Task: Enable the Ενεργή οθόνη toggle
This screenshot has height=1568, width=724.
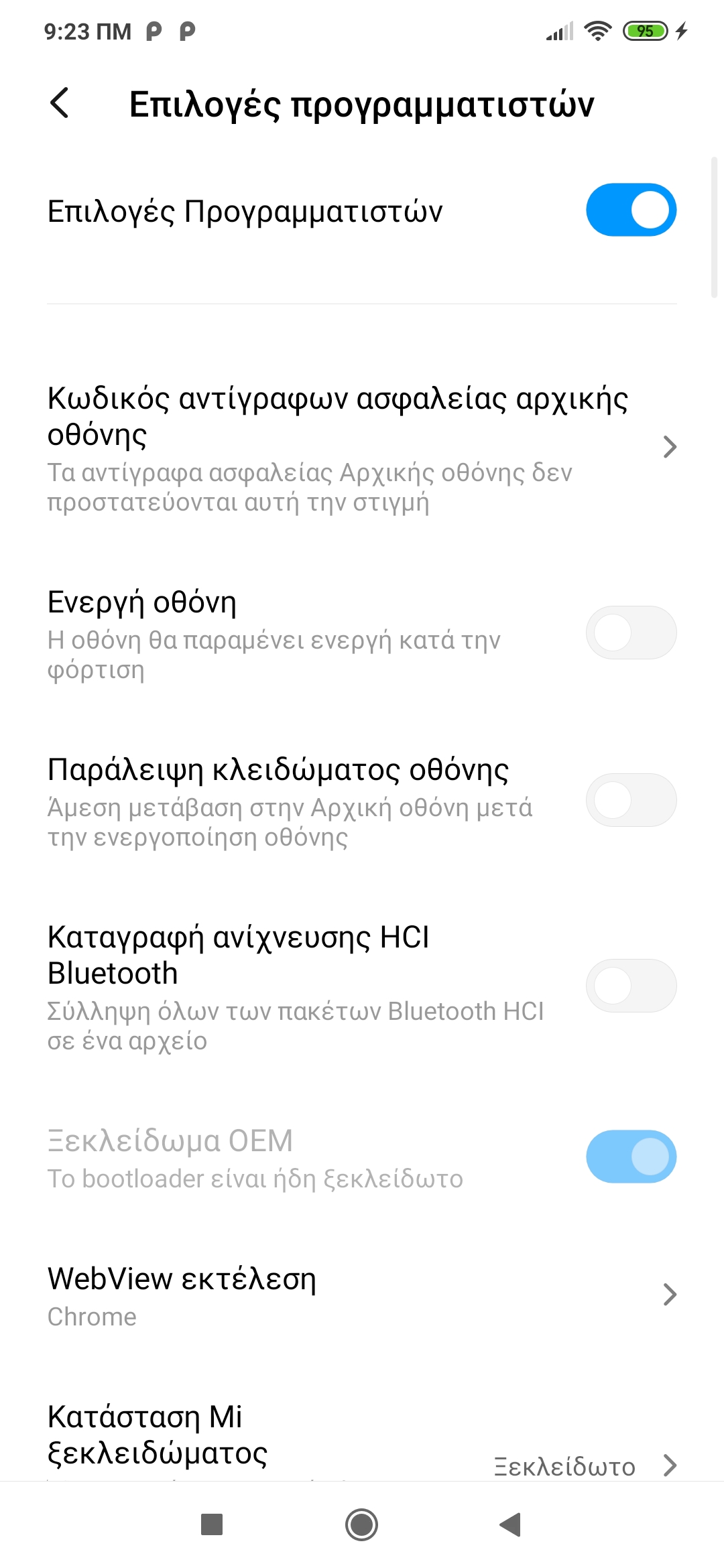Action: (x=631, y=633)
